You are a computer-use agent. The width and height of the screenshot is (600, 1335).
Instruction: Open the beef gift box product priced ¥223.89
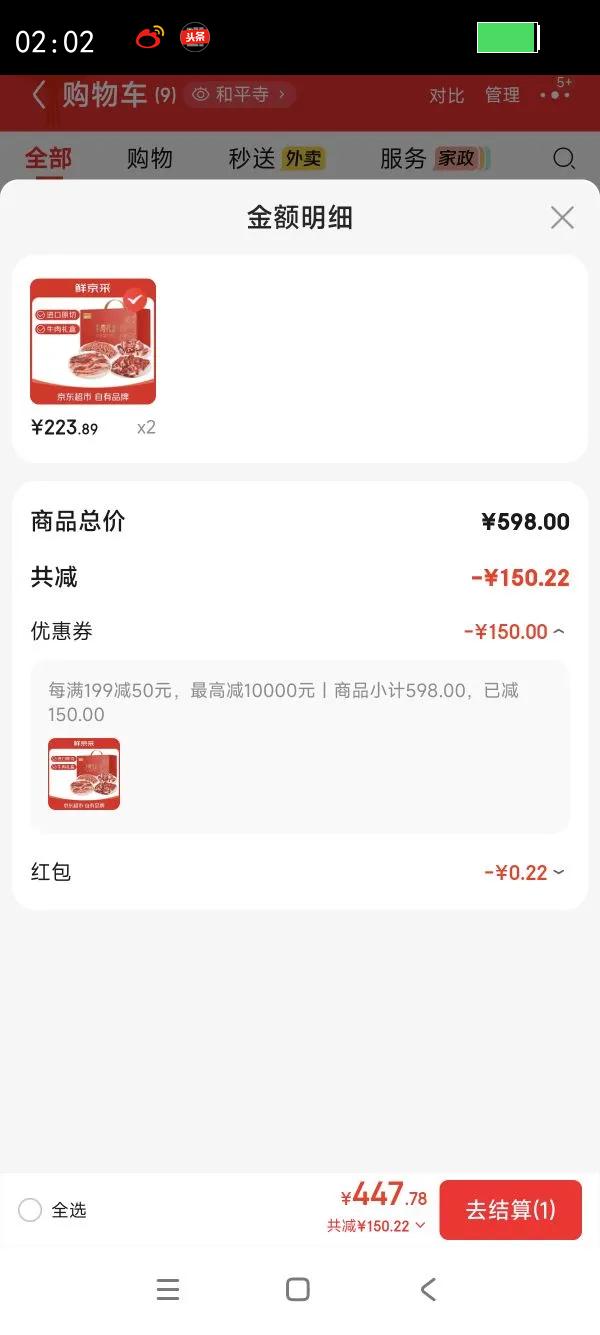tap(93, 342)
